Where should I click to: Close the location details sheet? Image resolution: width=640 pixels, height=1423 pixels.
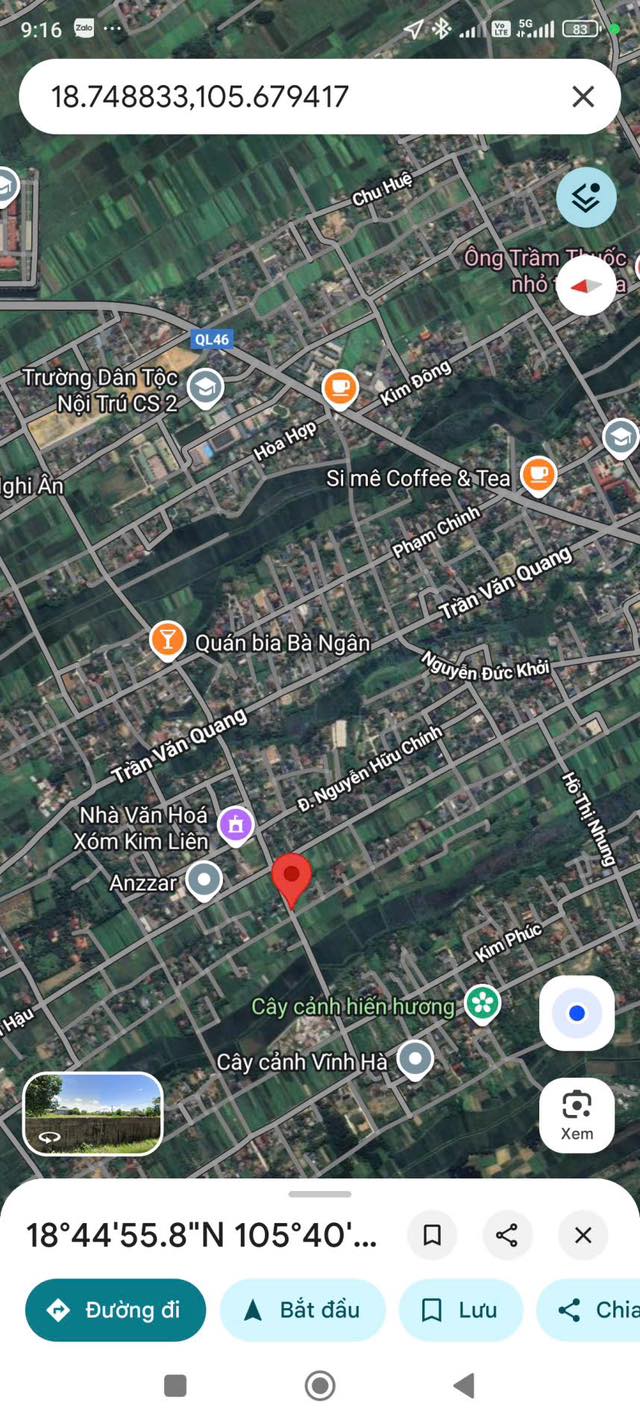(583, 1235)
